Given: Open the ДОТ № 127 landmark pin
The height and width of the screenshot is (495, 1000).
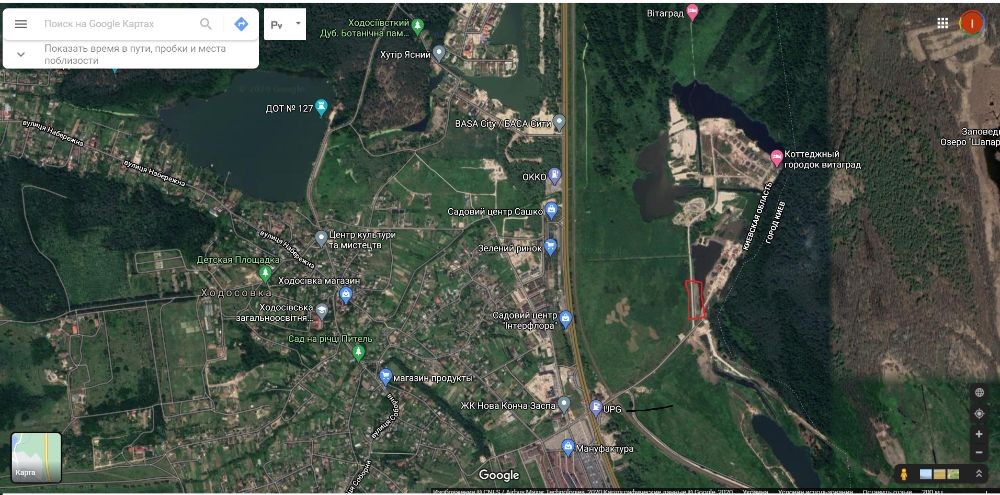Looking at the screenshot, I should [321, 107].
